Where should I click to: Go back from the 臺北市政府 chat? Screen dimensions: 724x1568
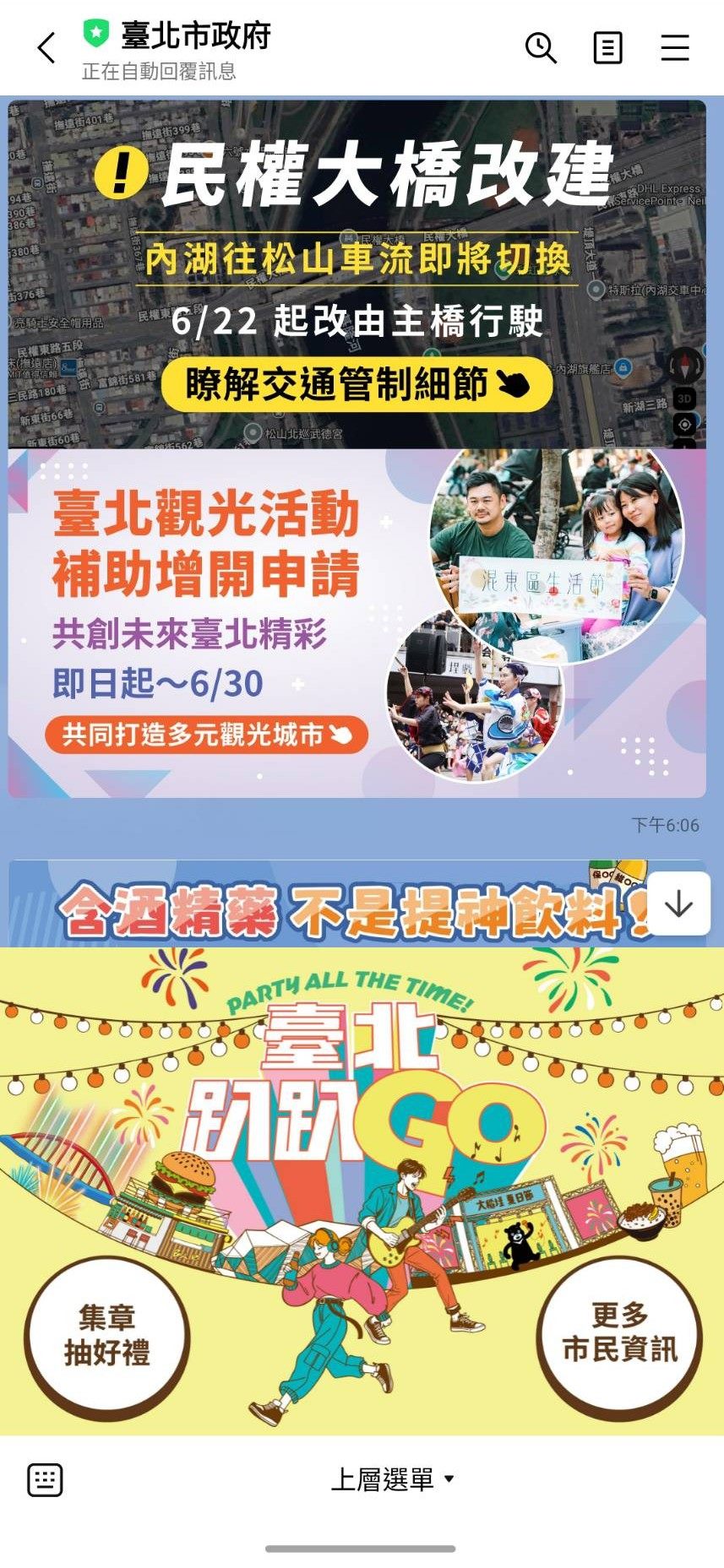click(46, 48)
